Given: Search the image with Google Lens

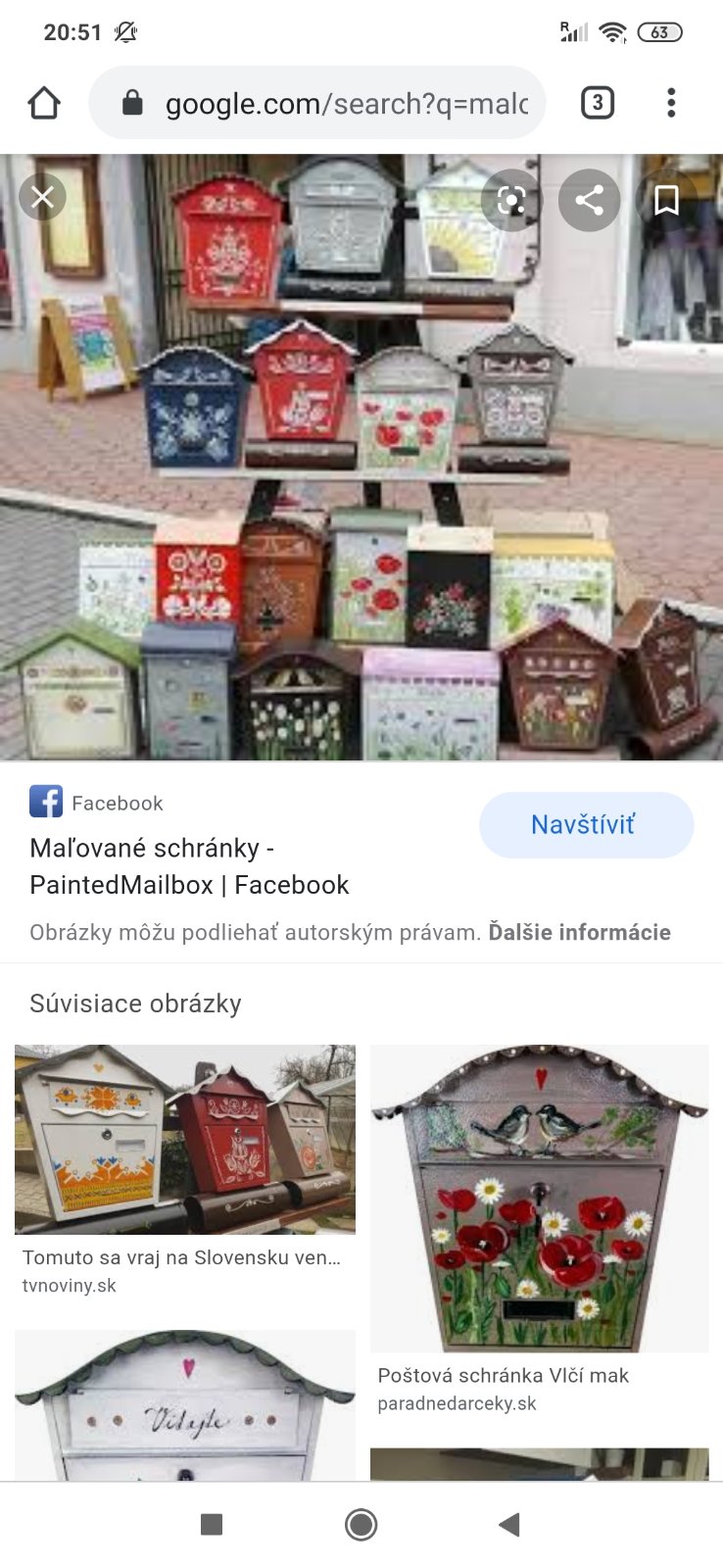Looking at the screenshot, I should click(511, 201).
